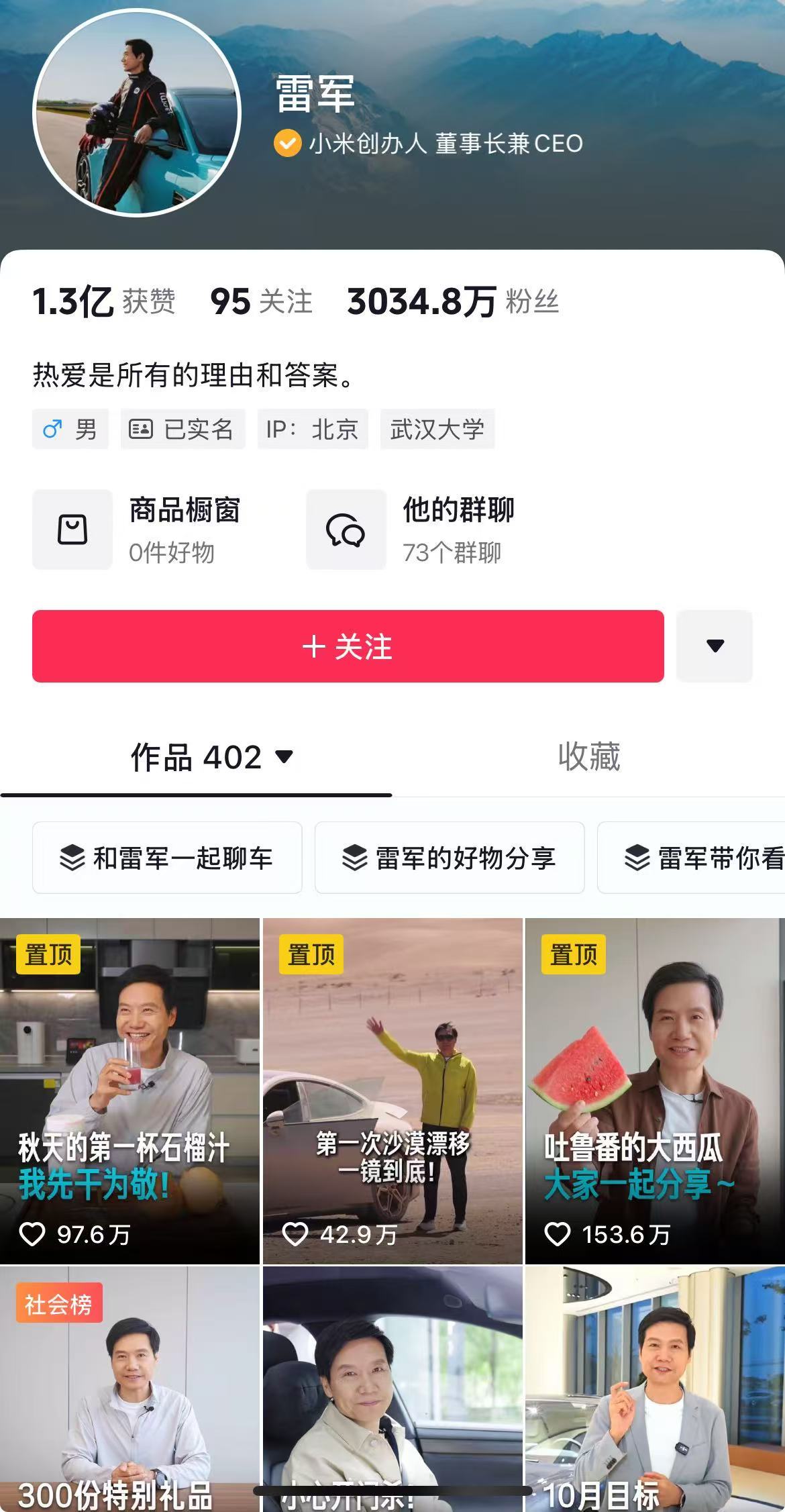Click the red +关注 follow button
The image size is (785, 1512).
click(x=348, y=646)
